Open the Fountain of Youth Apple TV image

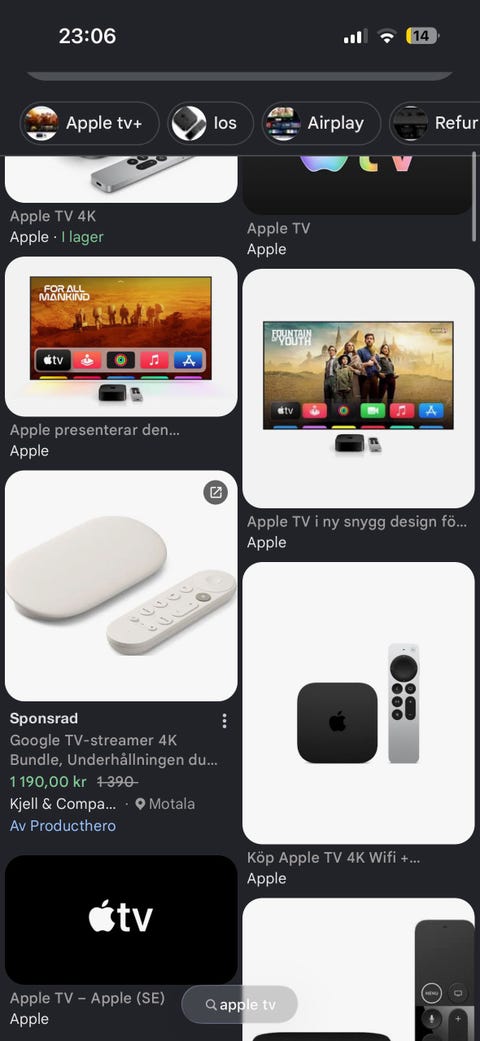(x=359, y=388)
